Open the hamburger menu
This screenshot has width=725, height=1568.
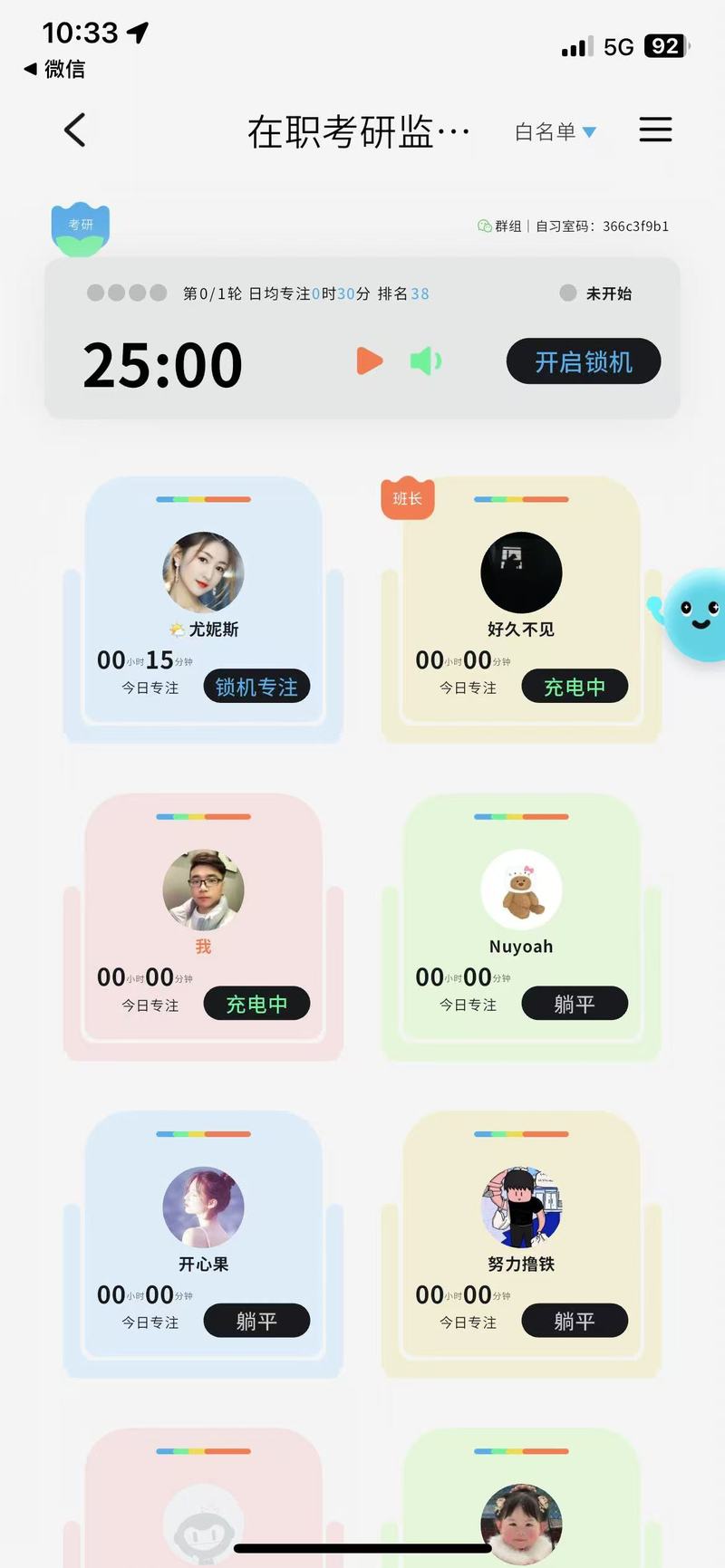[x=655, y=130]
